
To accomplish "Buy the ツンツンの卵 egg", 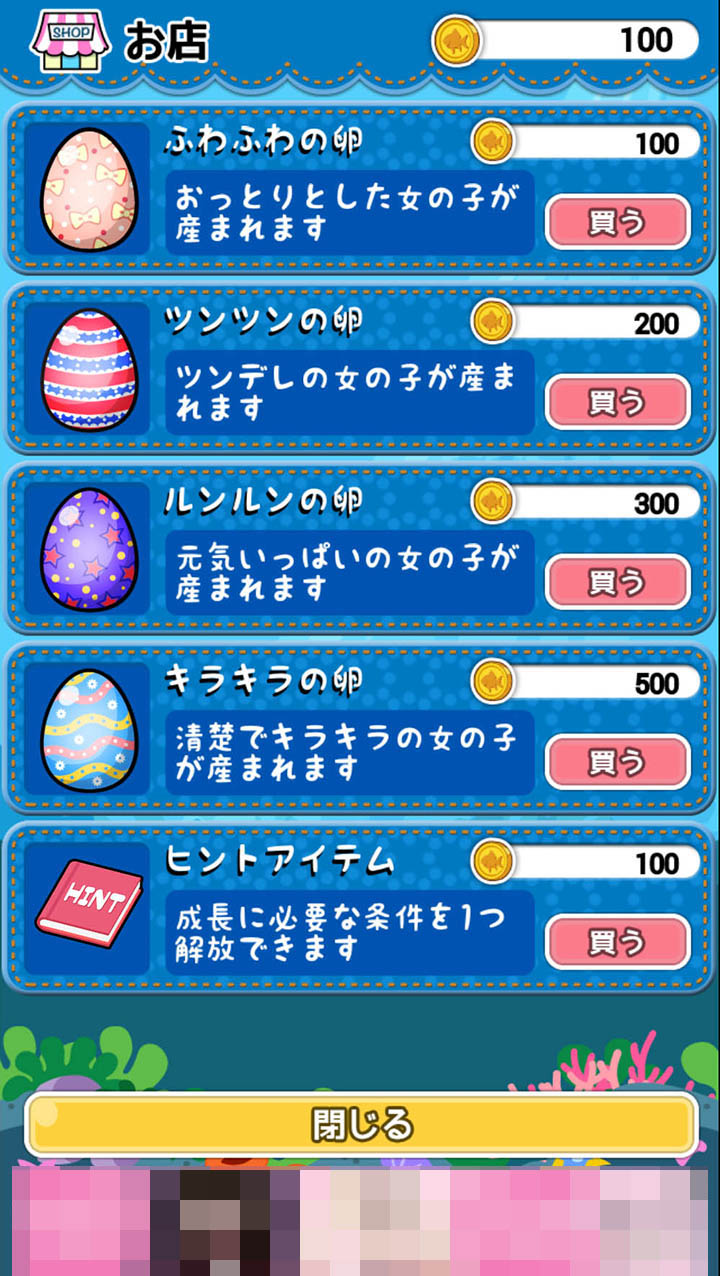I will pos(617,402).
